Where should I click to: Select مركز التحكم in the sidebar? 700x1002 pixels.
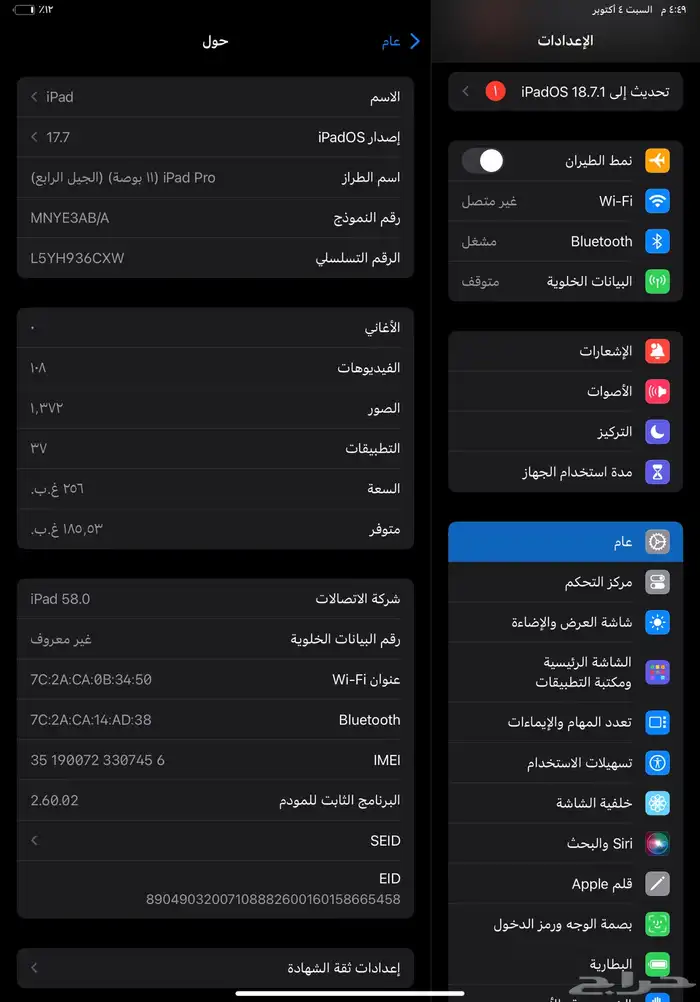(x=565, y=582)
